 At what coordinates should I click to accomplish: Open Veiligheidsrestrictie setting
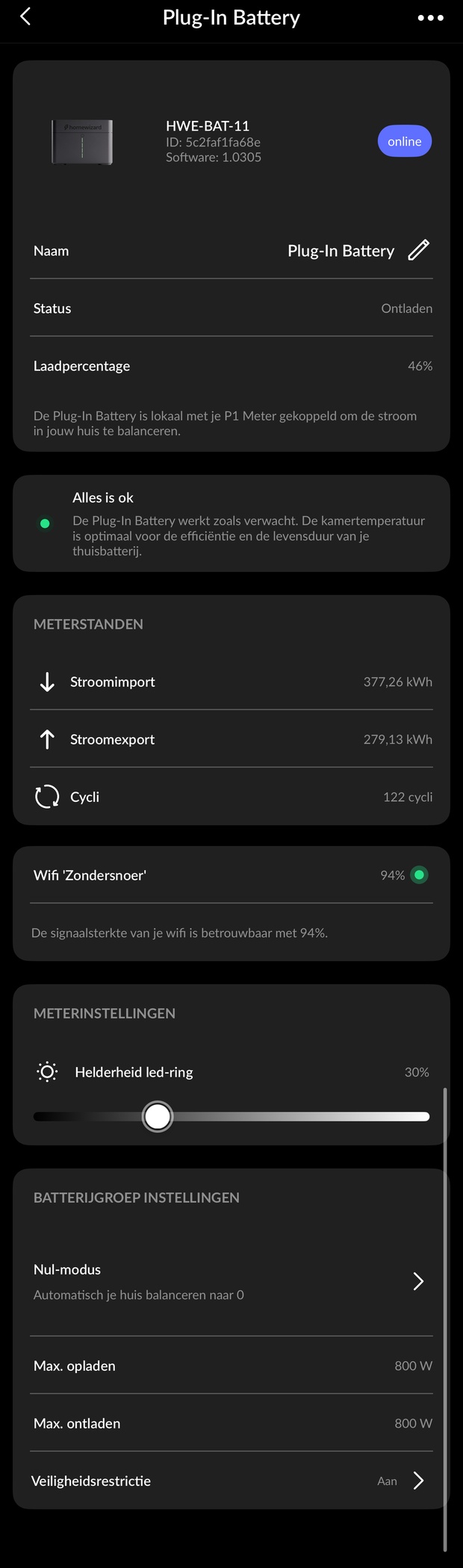(232, 1481)
